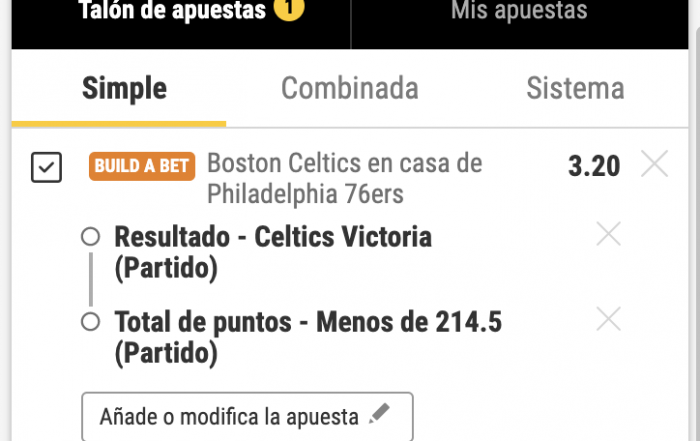This screenshot has height=441, width=700.
Task: Open the Talón de apuestas tab
Action: (180, 13)
